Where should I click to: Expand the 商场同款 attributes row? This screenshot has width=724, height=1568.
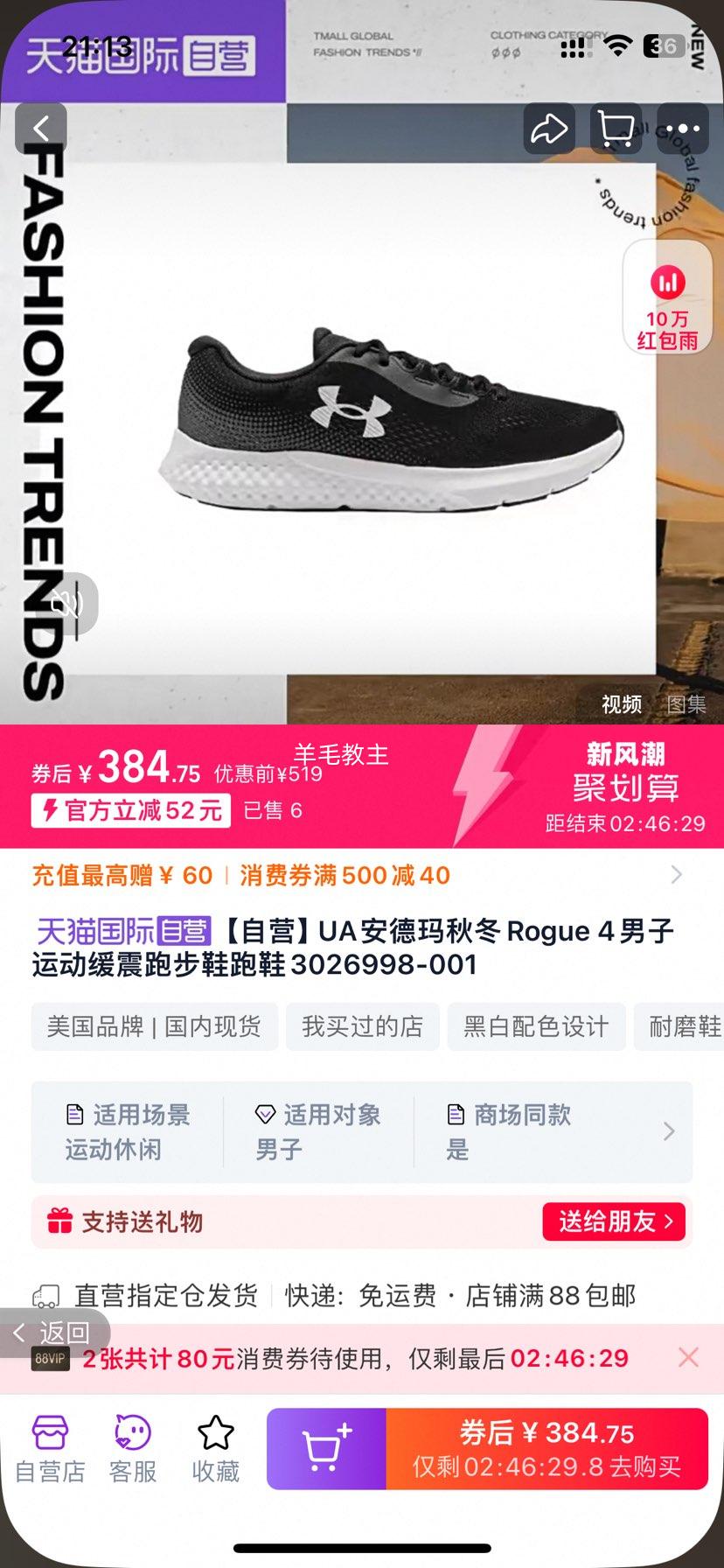669,1132
